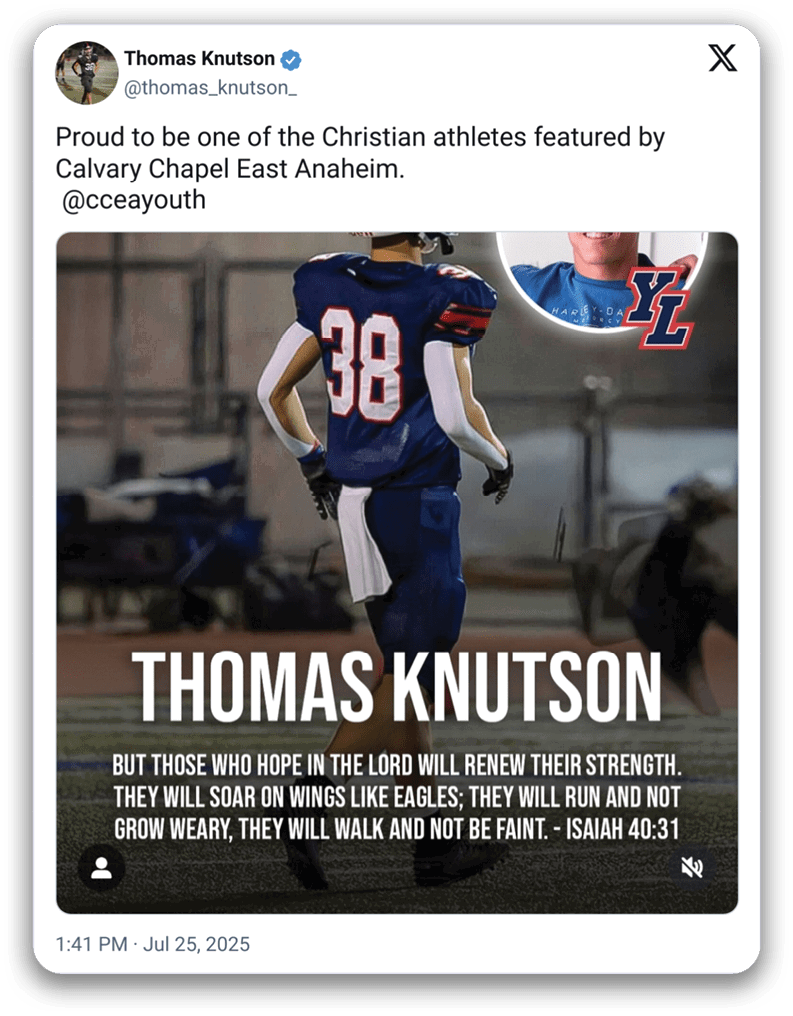
Task: Open the @cceayouth mention
Action: click(x=133, y=199)
